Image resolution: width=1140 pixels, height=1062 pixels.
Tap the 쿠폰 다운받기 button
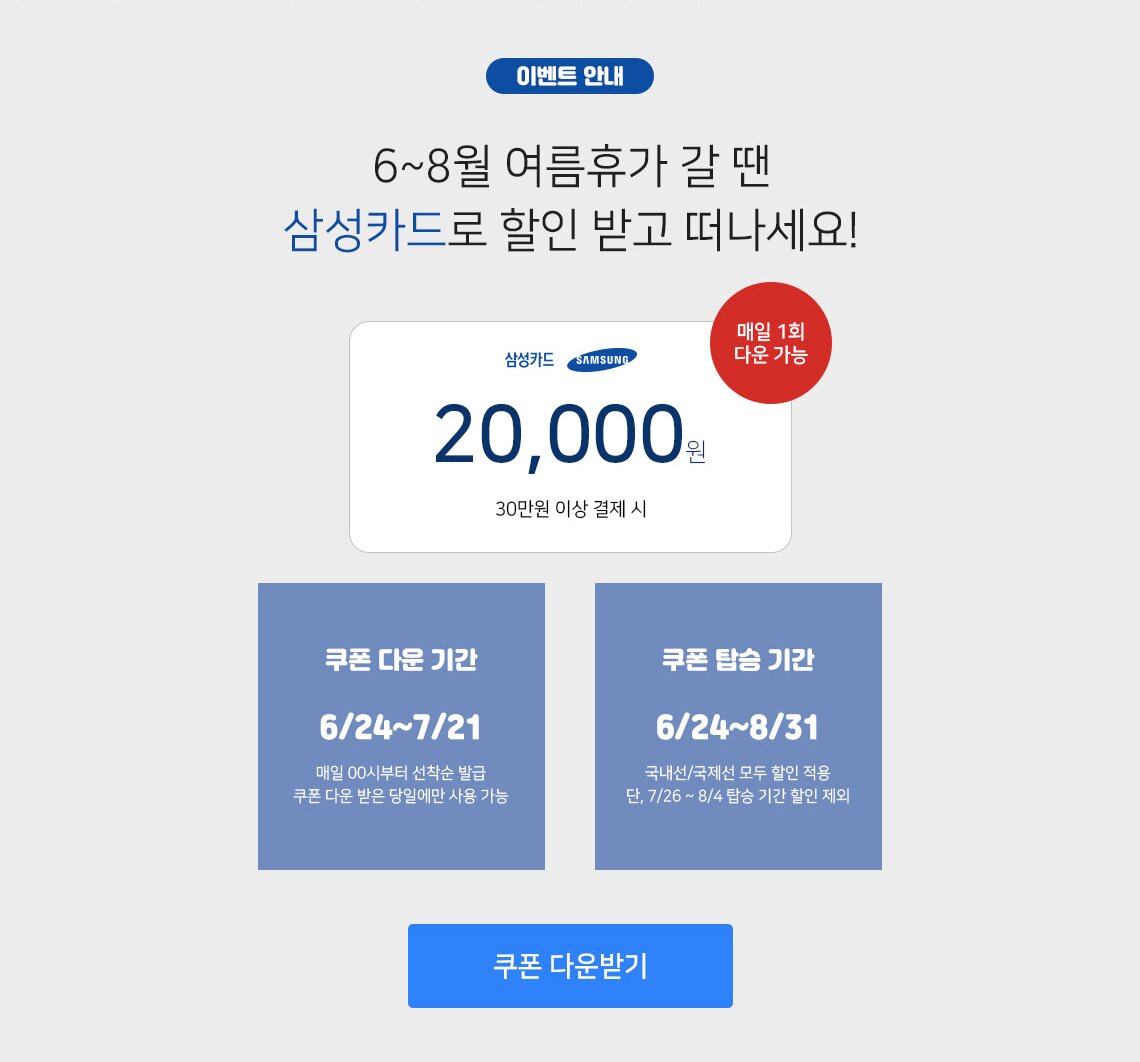coord(570,965)
